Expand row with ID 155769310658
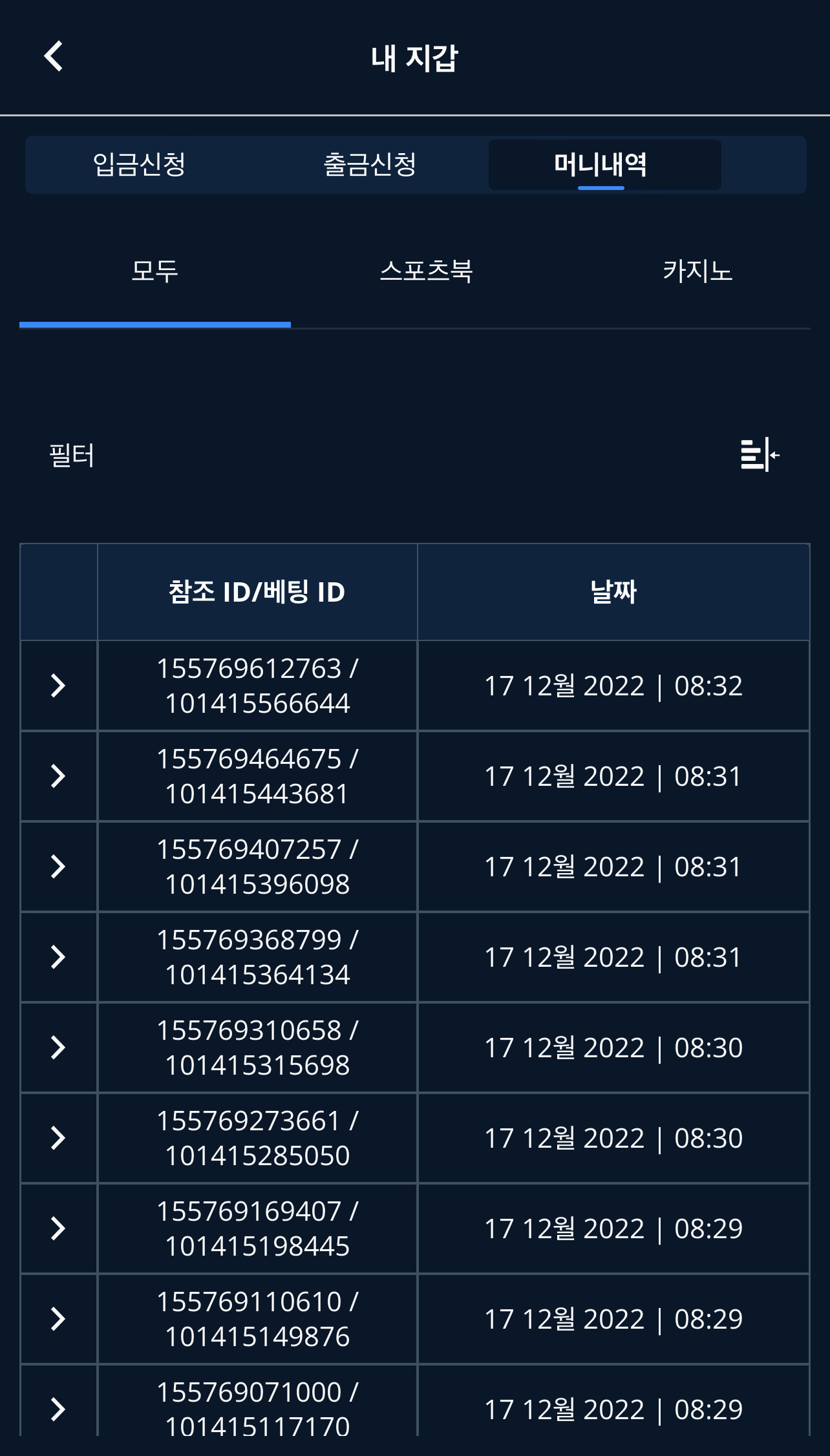The image size is (830, 1456). tap(58, 1048)
